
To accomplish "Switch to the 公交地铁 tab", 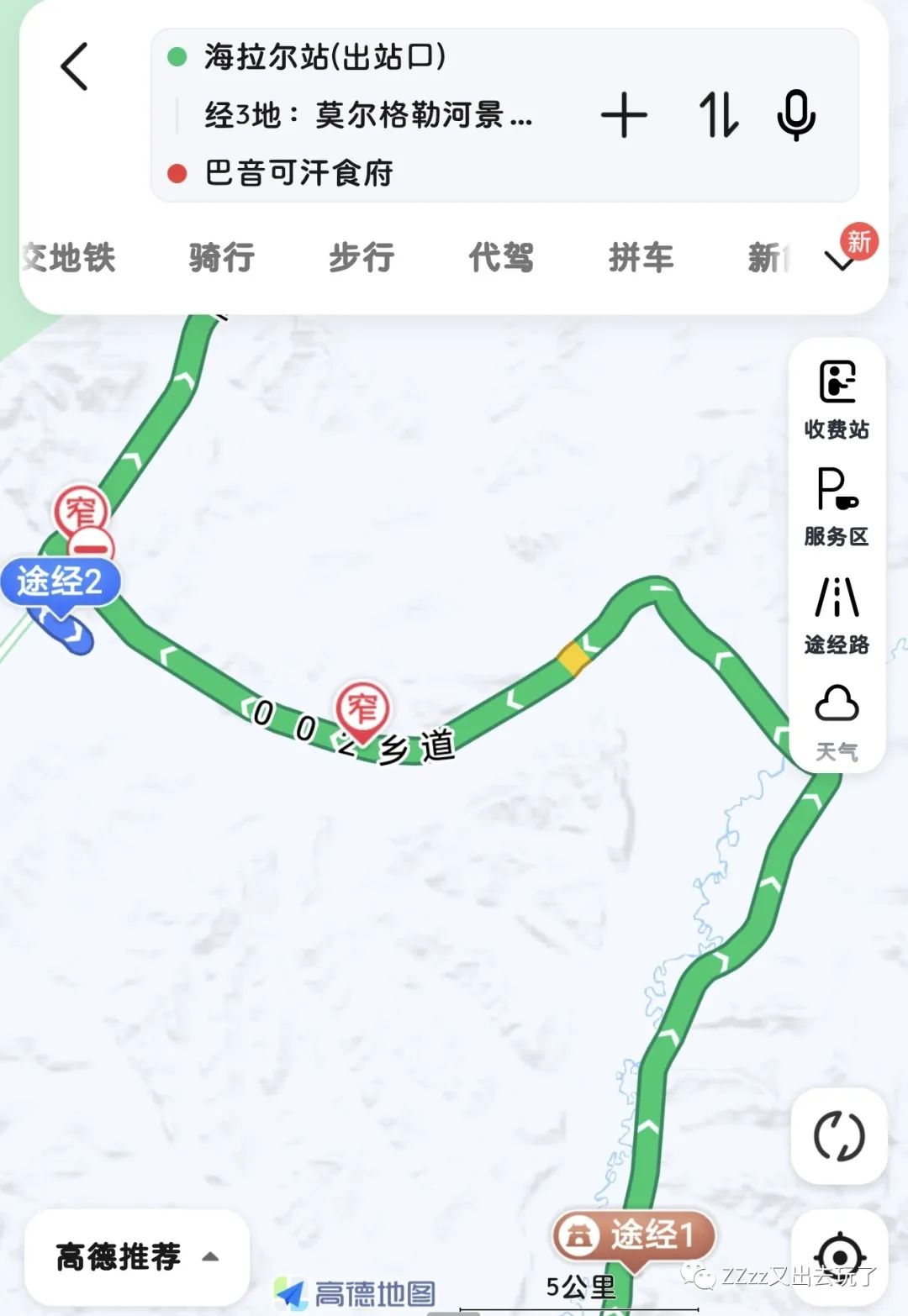I will tap(69, 257).
